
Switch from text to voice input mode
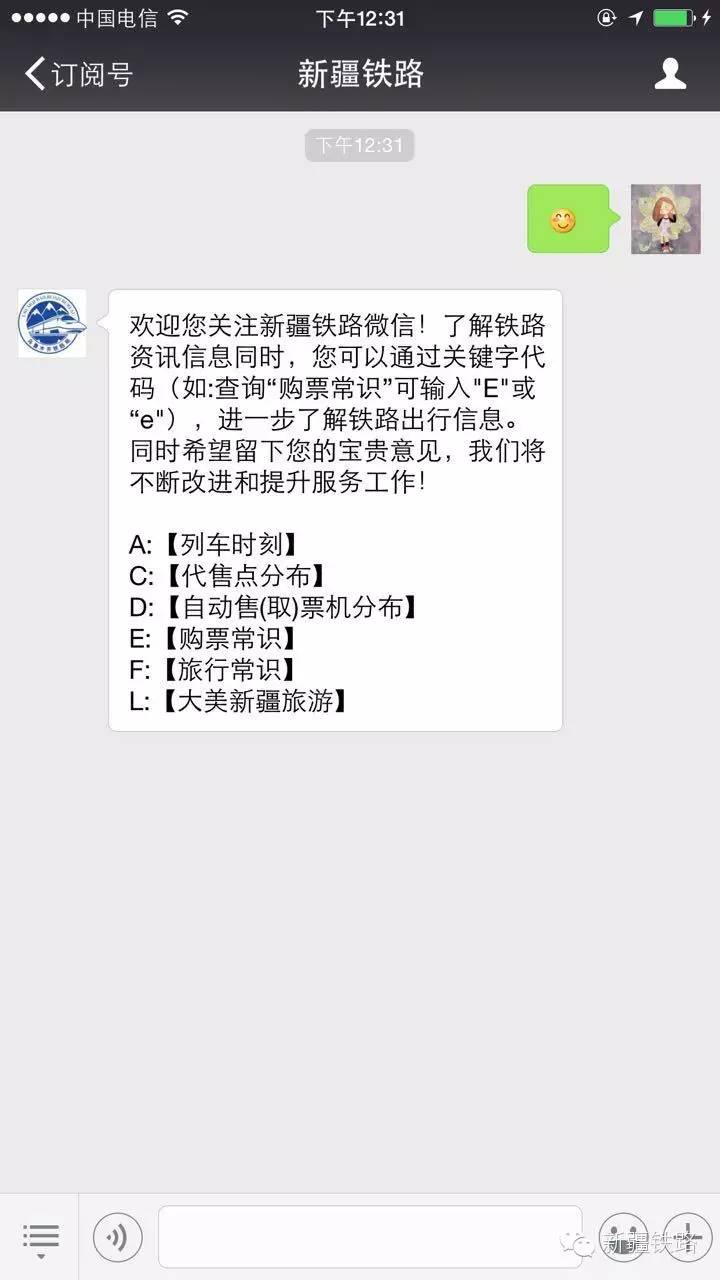pos(117,1237)
